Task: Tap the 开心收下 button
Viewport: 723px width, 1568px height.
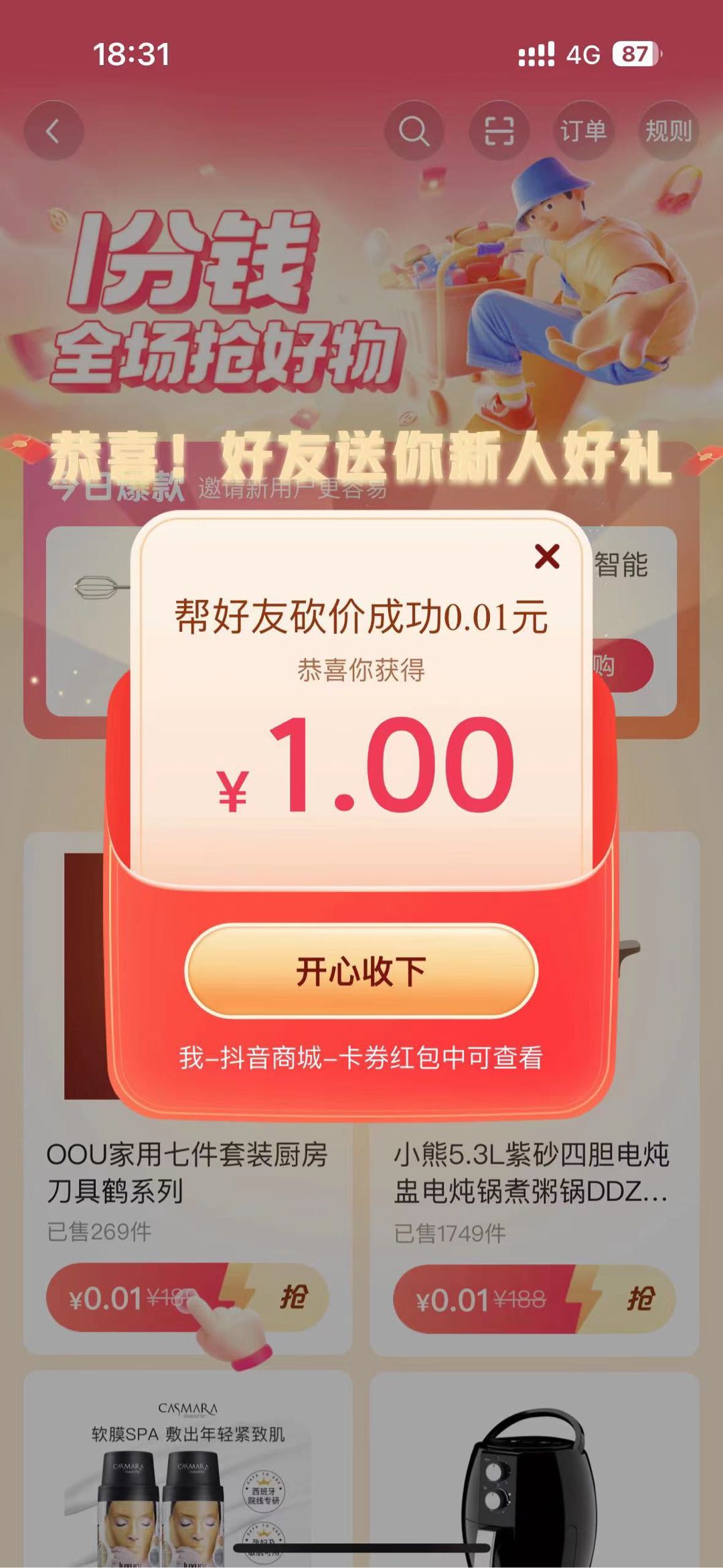Action: click(x=361, y=971)
